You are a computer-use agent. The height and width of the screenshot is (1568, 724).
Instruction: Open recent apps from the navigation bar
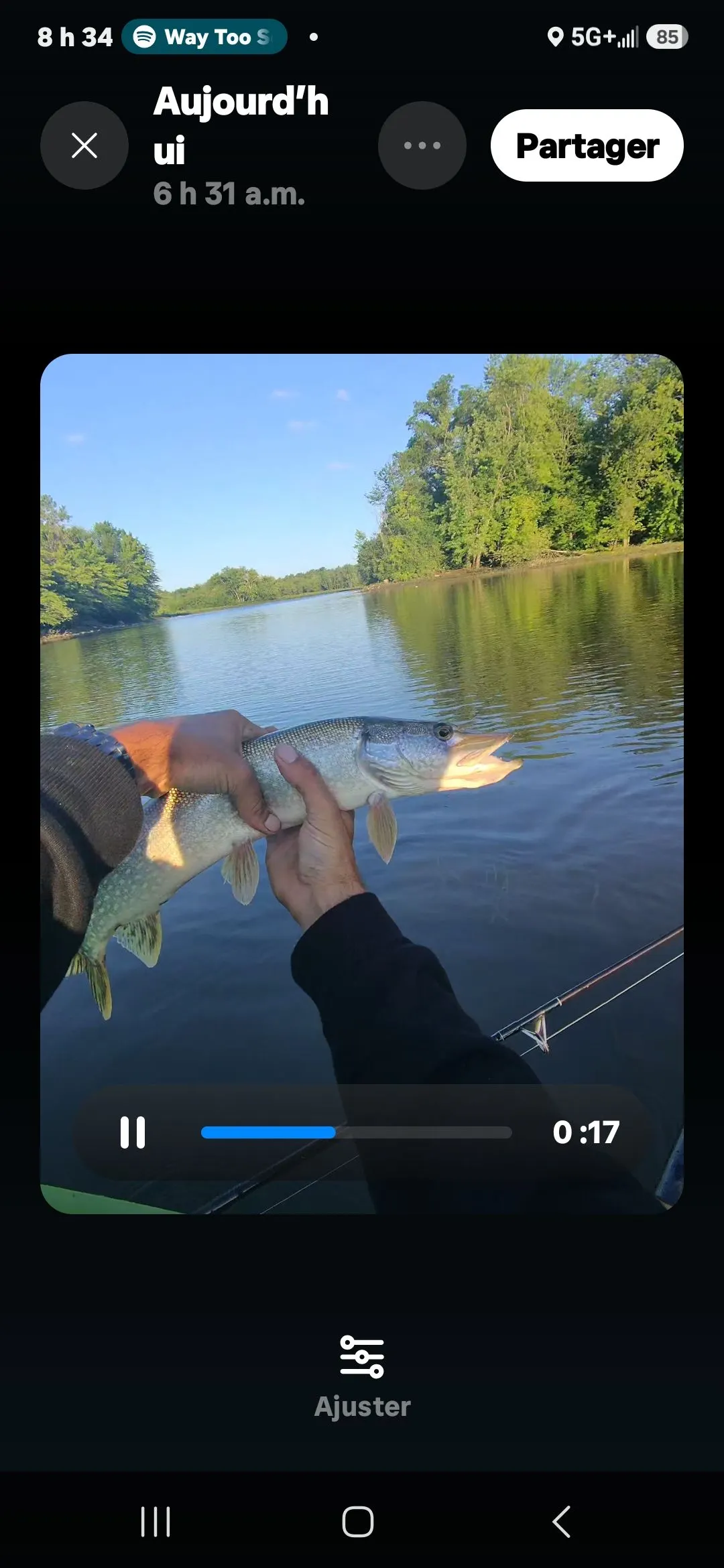click(156, 1522)
